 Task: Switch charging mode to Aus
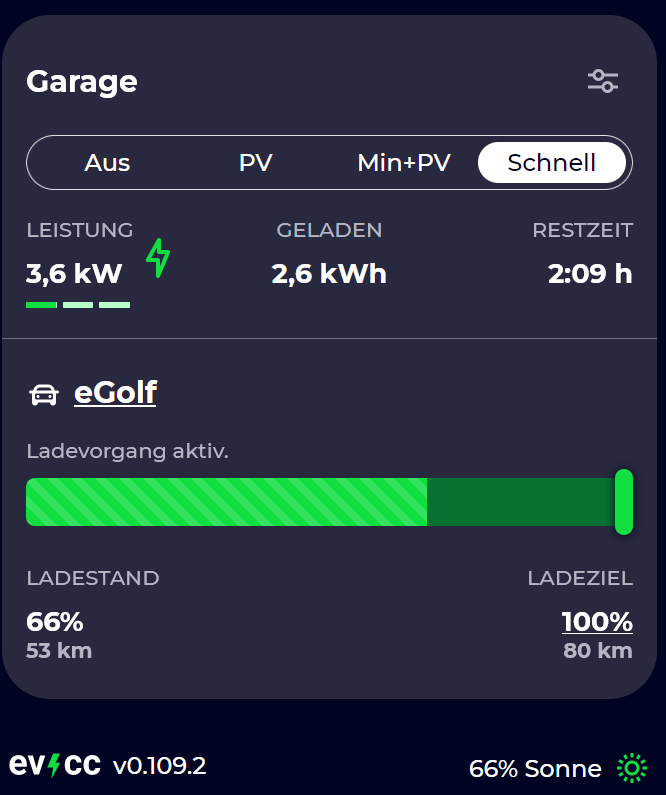pos(107,163)
